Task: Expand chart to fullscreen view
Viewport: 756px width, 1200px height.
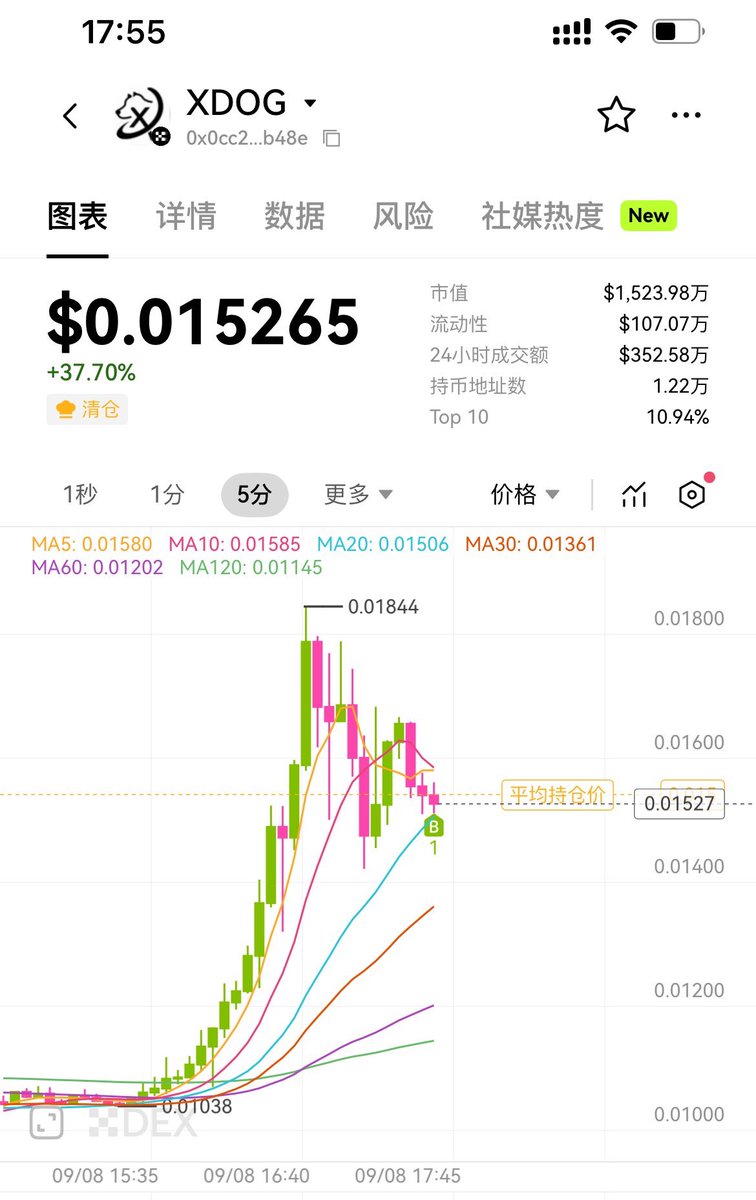Action: (46, 1123)
